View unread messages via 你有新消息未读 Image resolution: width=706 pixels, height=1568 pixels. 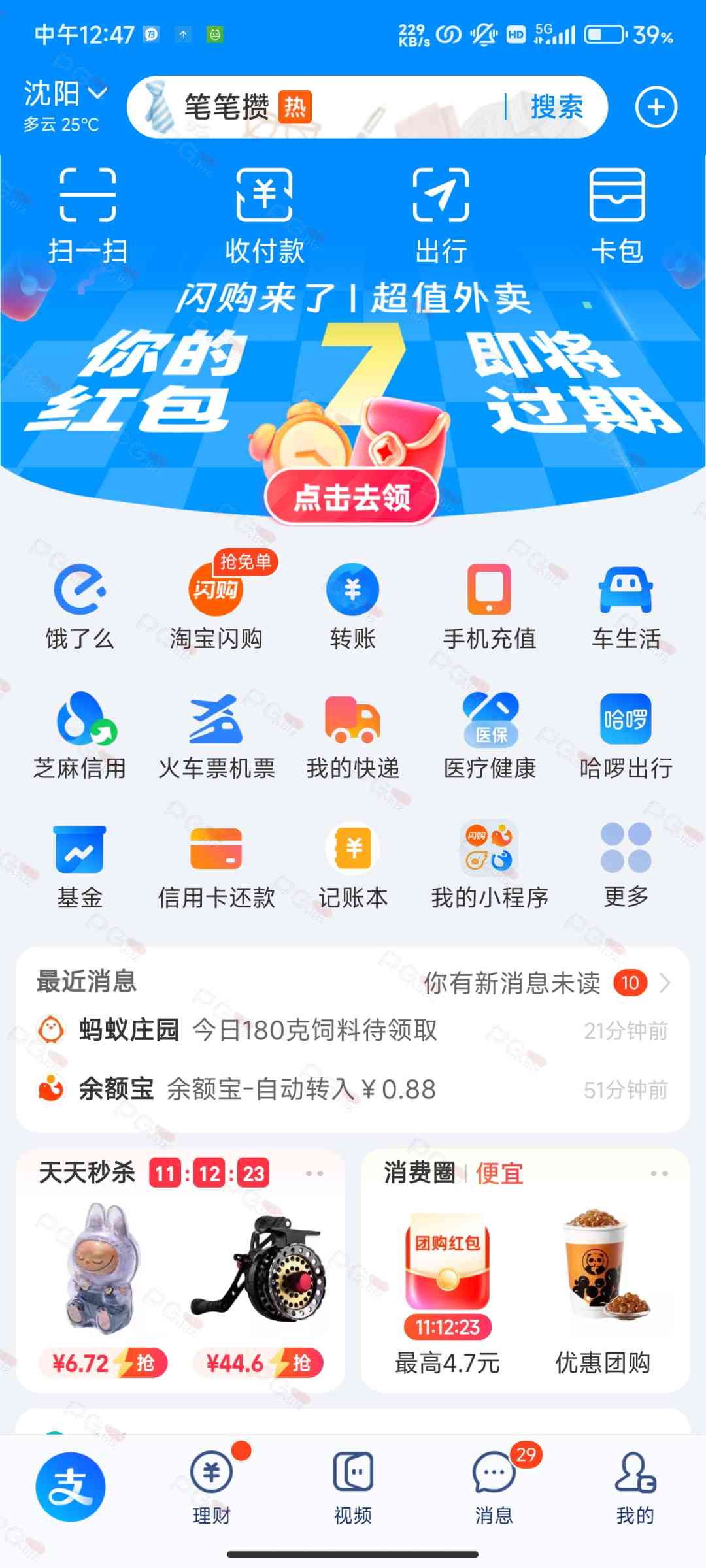pos(546,983)
